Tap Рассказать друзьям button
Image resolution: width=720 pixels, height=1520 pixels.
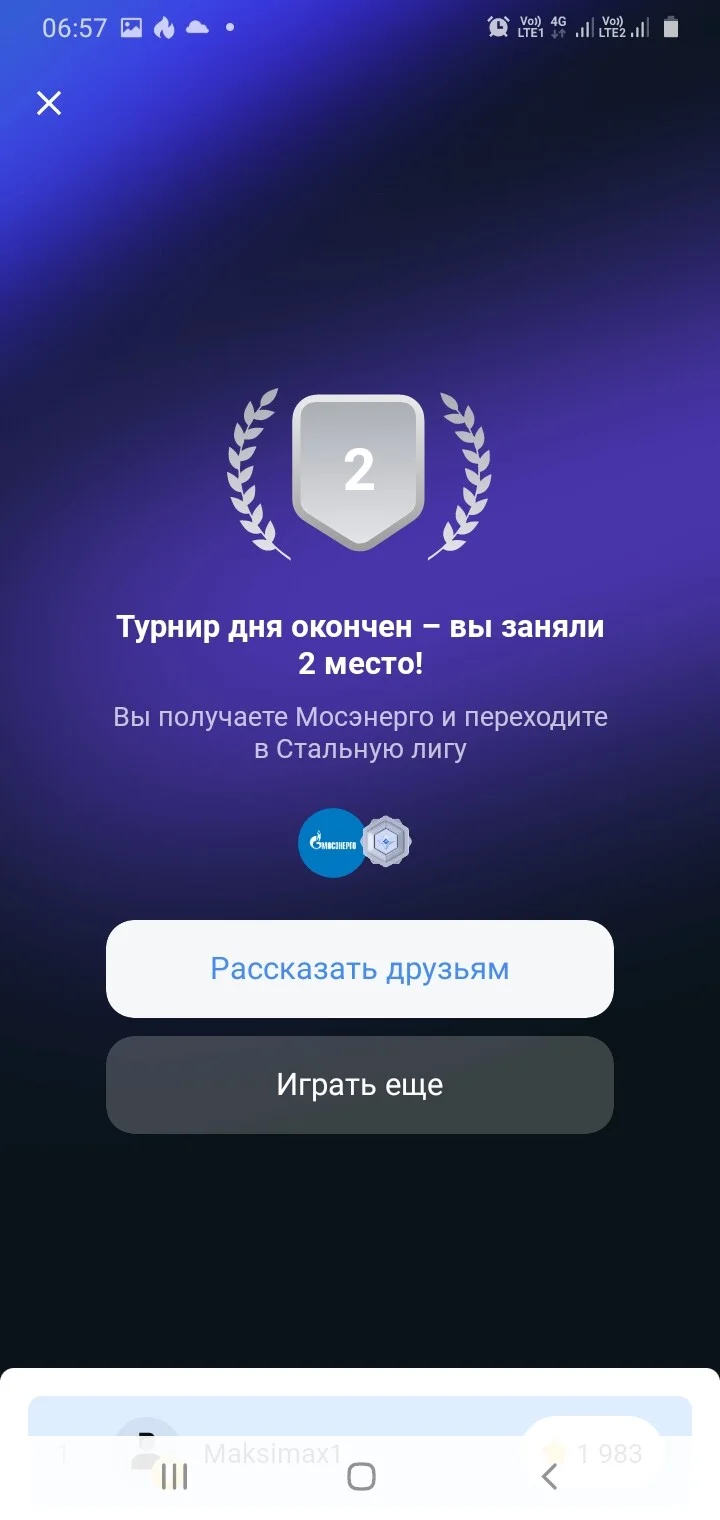[360, 969]
